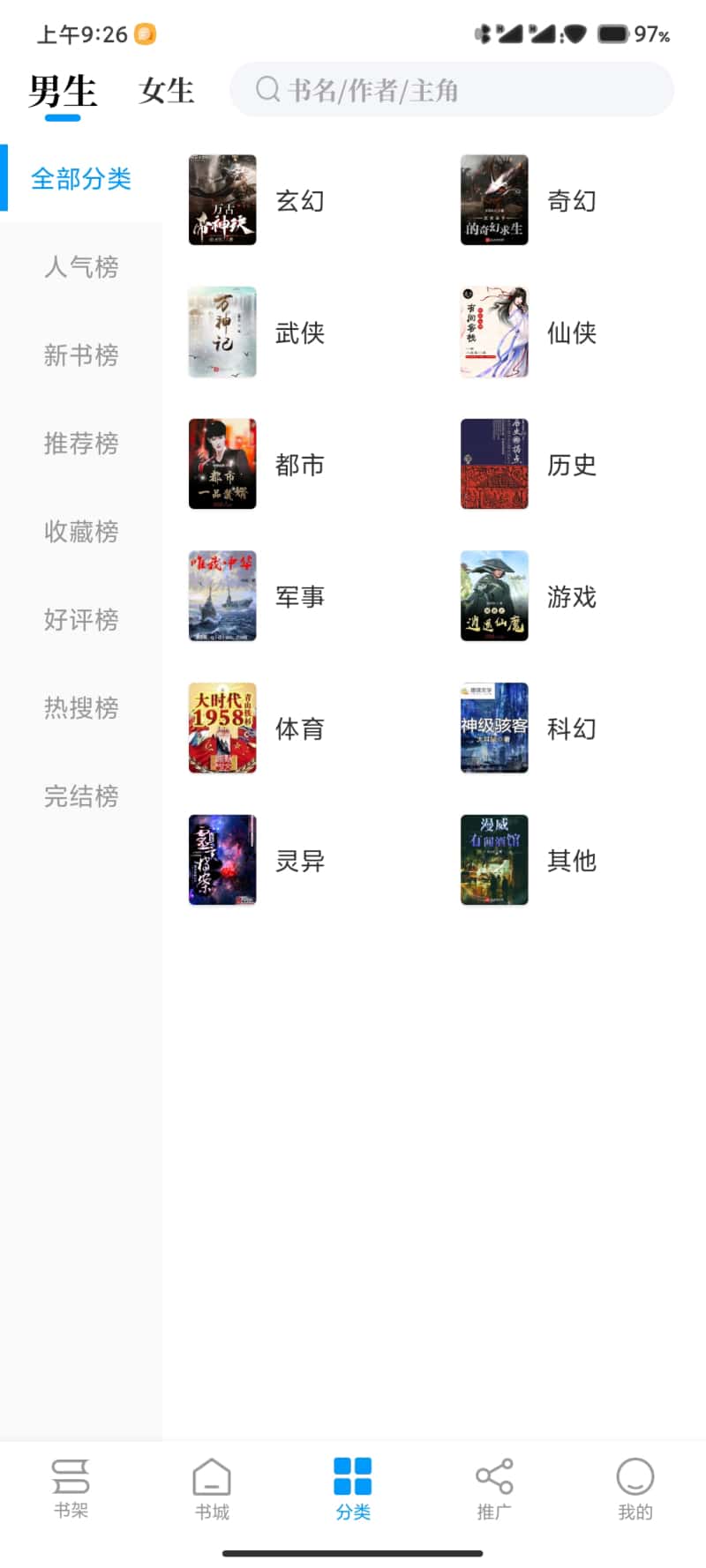Open the 好评榜 ranking
706x1568 pixels.
click(x=81, y=620)
